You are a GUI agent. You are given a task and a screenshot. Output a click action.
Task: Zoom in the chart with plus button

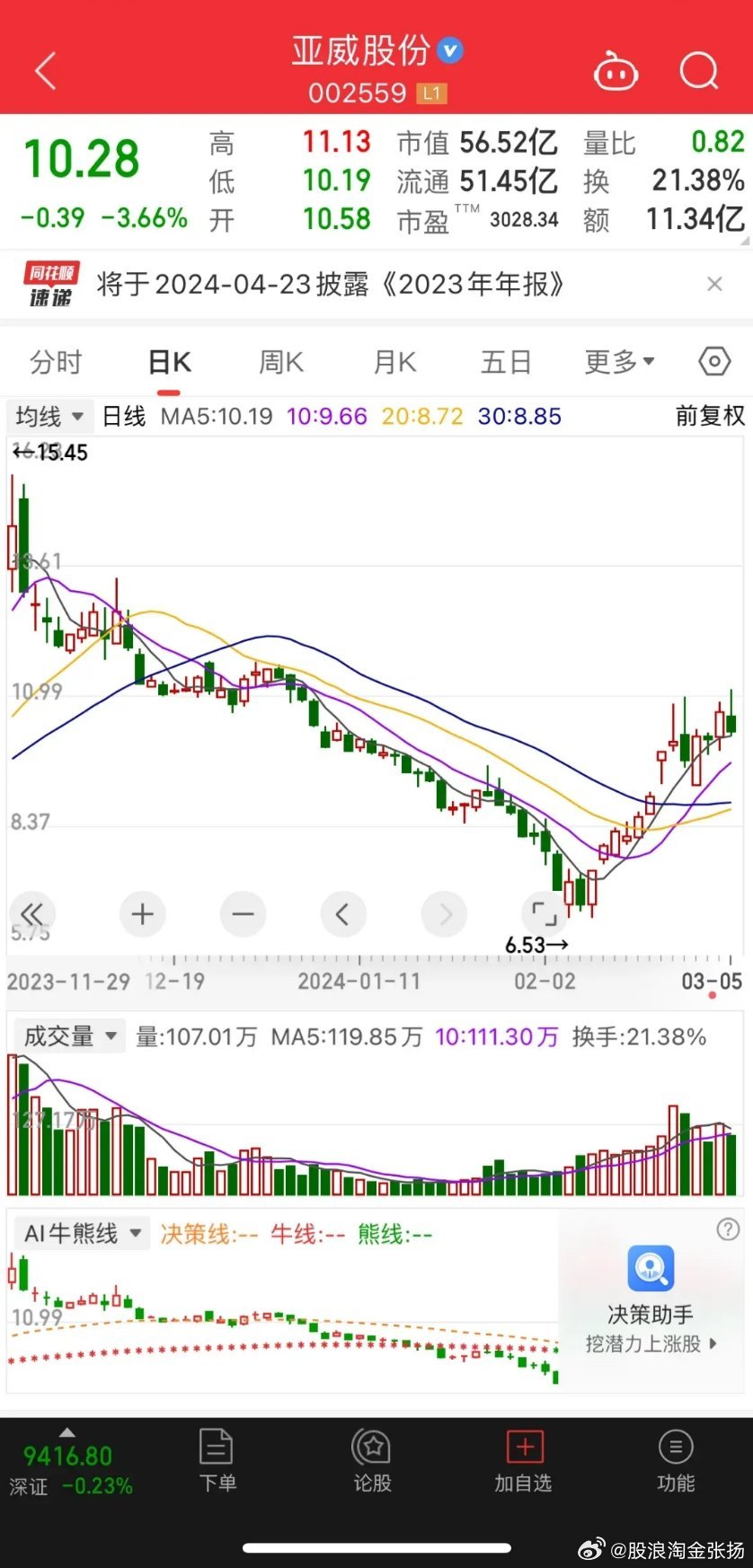(x=142, y=914)
